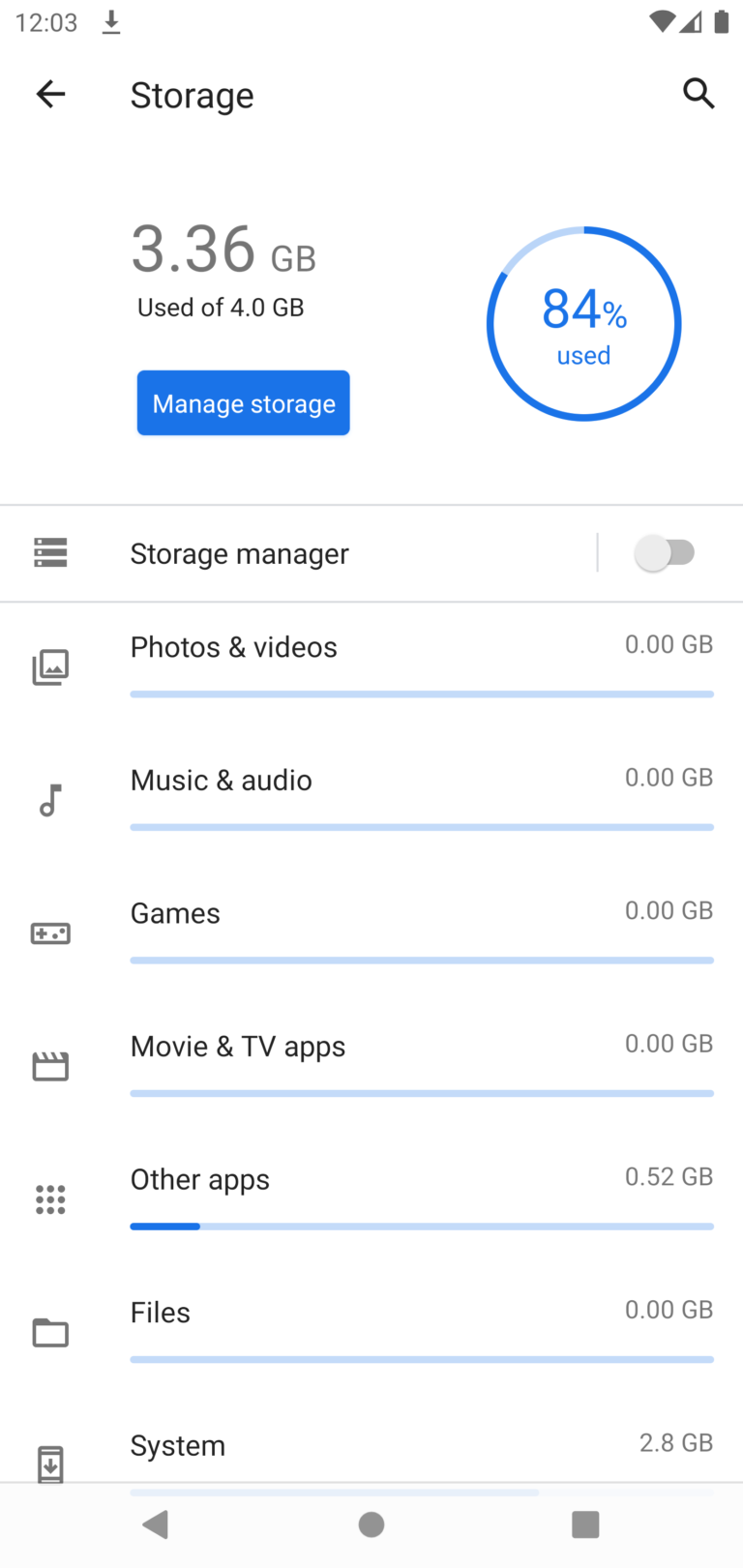743x1568 pixels.
Task: Tap the 84% used circular chart
Action: 583,325
